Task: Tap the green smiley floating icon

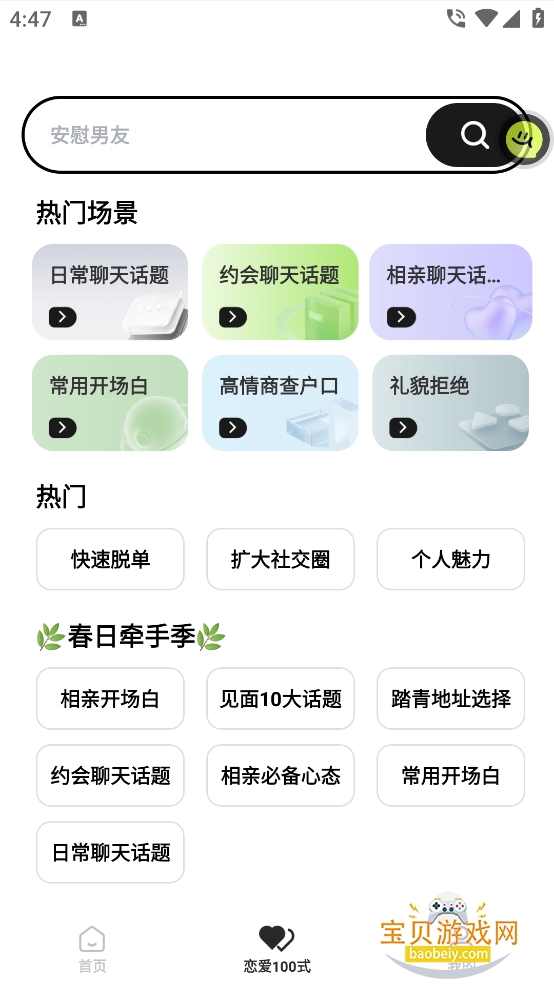Action: tap(526, 139)
